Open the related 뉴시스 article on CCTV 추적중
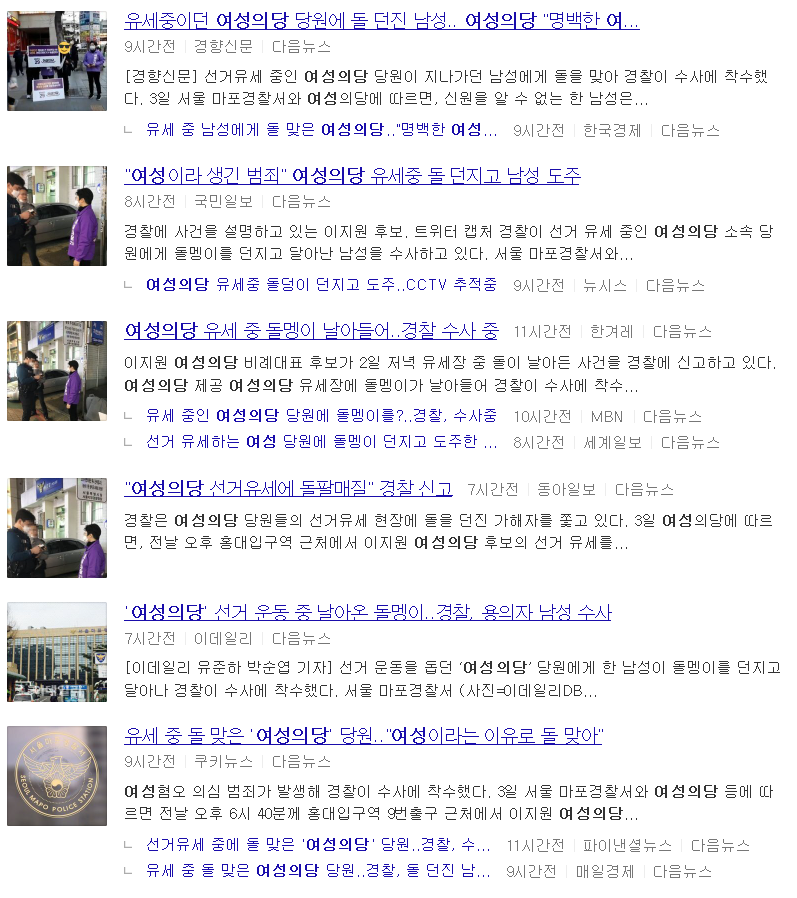Screen dimensions: 797x898 (321, 285)
